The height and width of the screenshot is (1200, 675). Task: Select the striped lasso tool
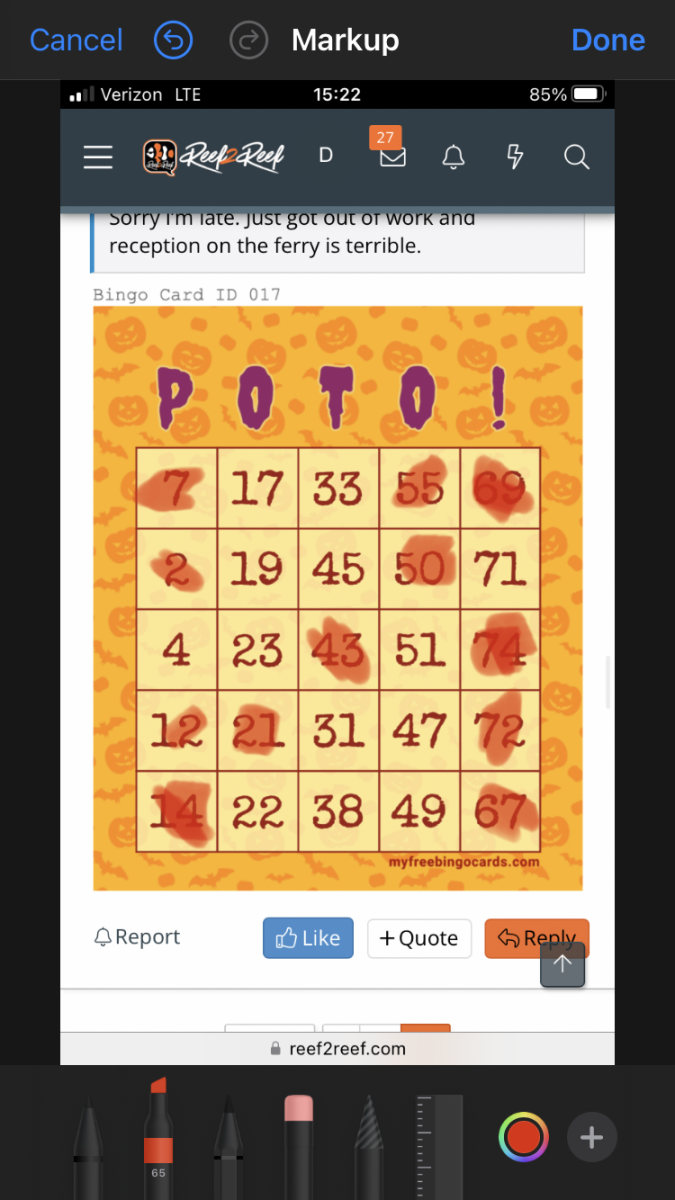(369, 1148)
